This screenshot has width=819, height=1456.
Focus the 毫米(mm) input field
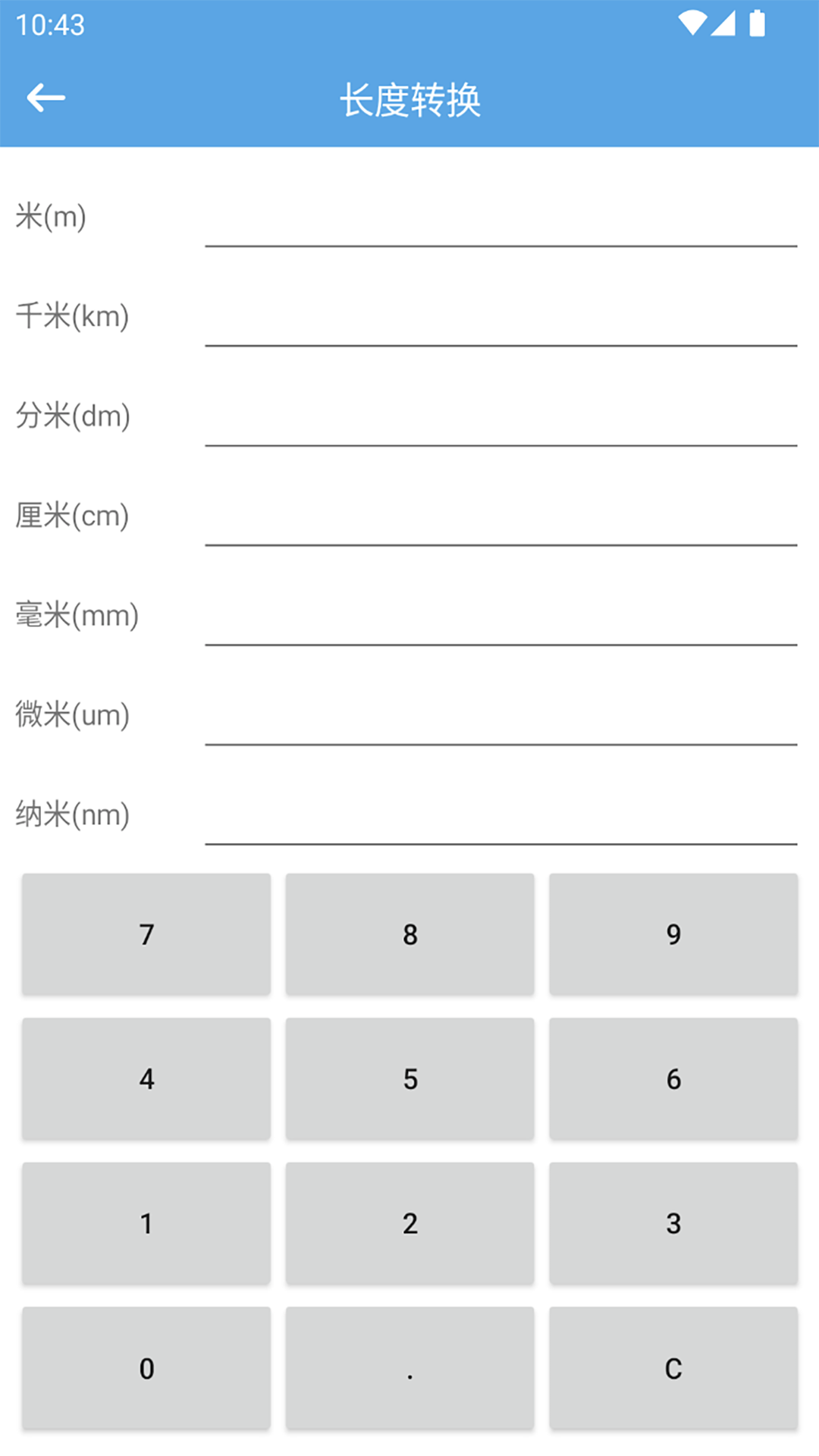500,619
